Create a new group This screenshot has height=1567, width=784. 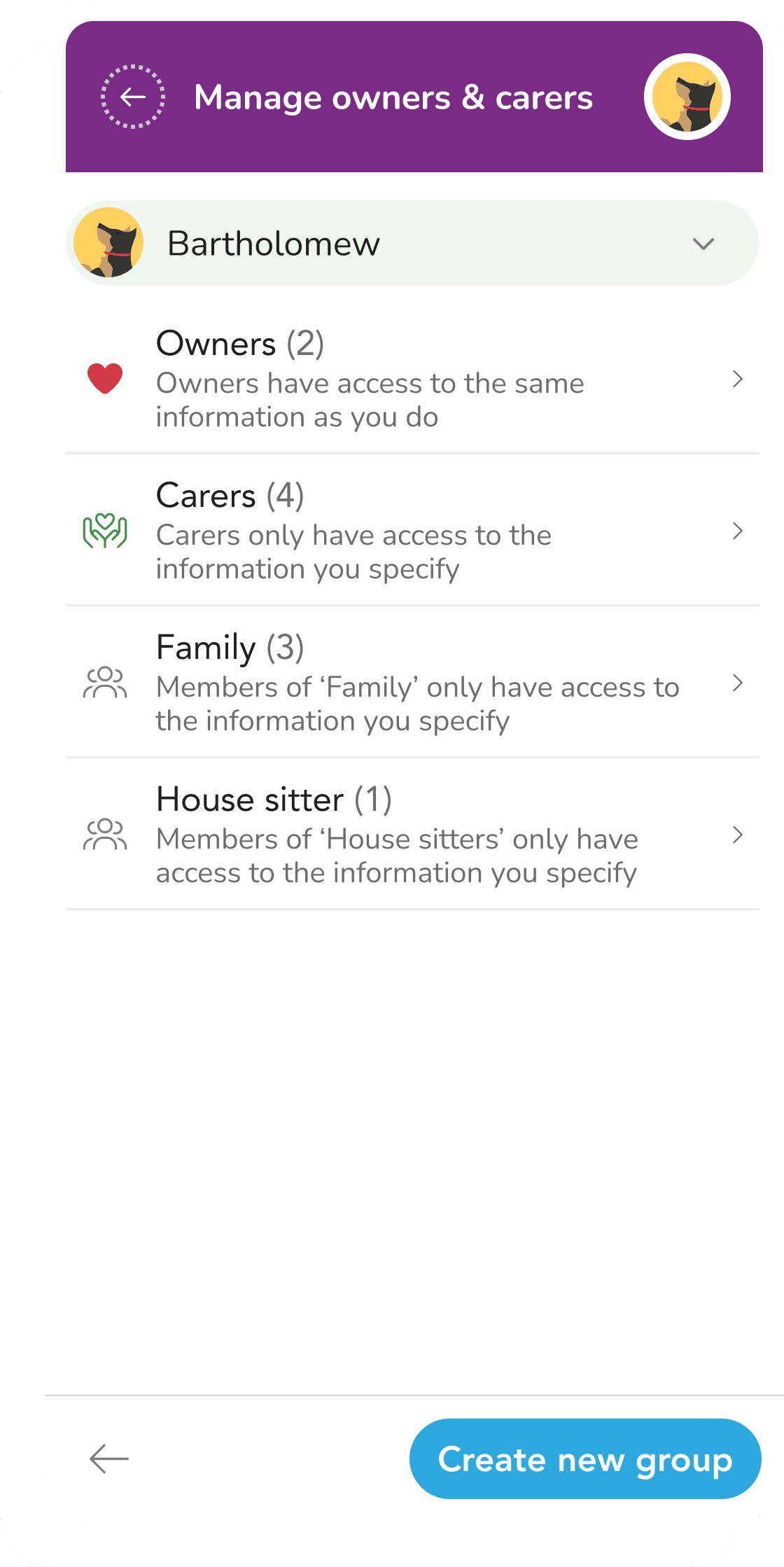click(x=585, y=1458)
